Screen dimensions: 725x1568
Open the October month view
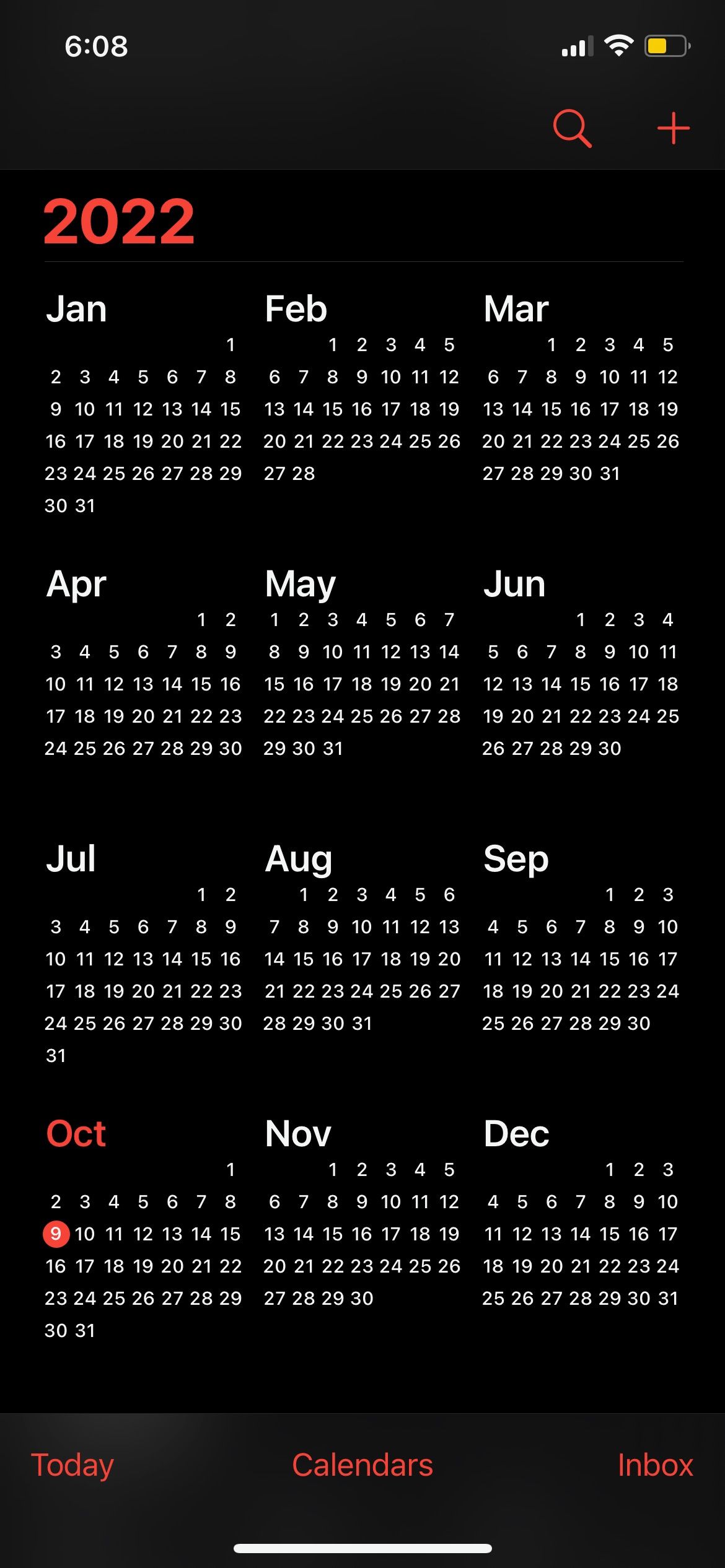click(x=75, y=1133)
